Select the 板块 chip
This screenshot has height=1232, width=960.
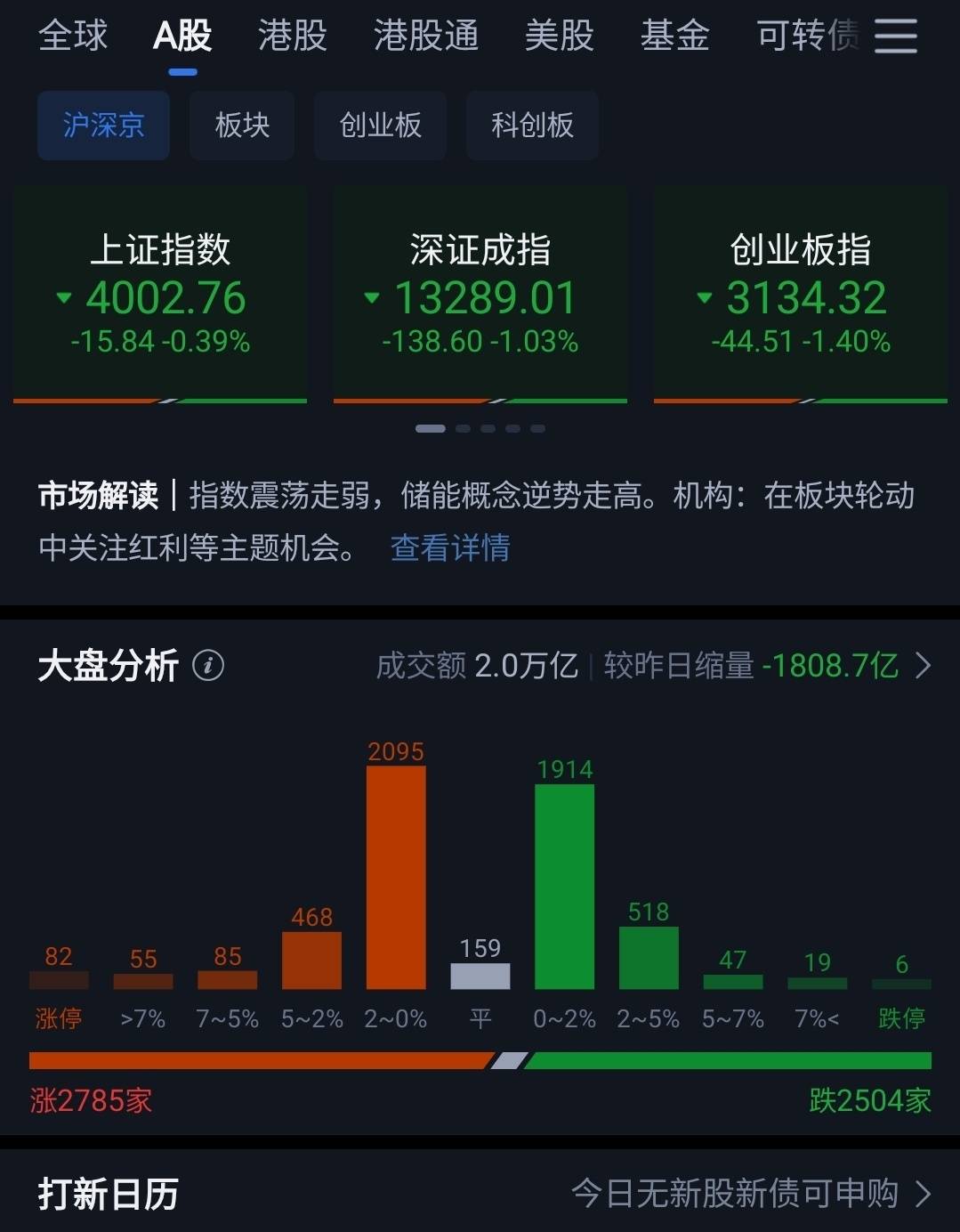[242, 126]
